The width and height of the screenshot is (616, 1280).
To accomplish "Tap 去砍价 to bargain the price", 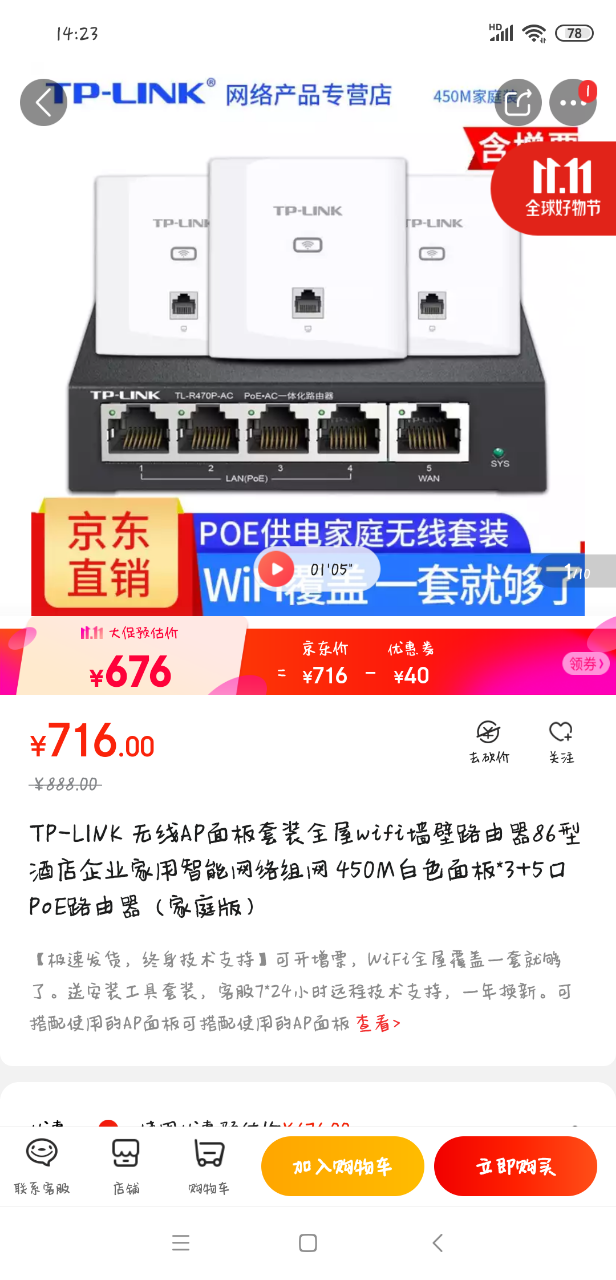I will pyautogui.click(x=489, y=742).
